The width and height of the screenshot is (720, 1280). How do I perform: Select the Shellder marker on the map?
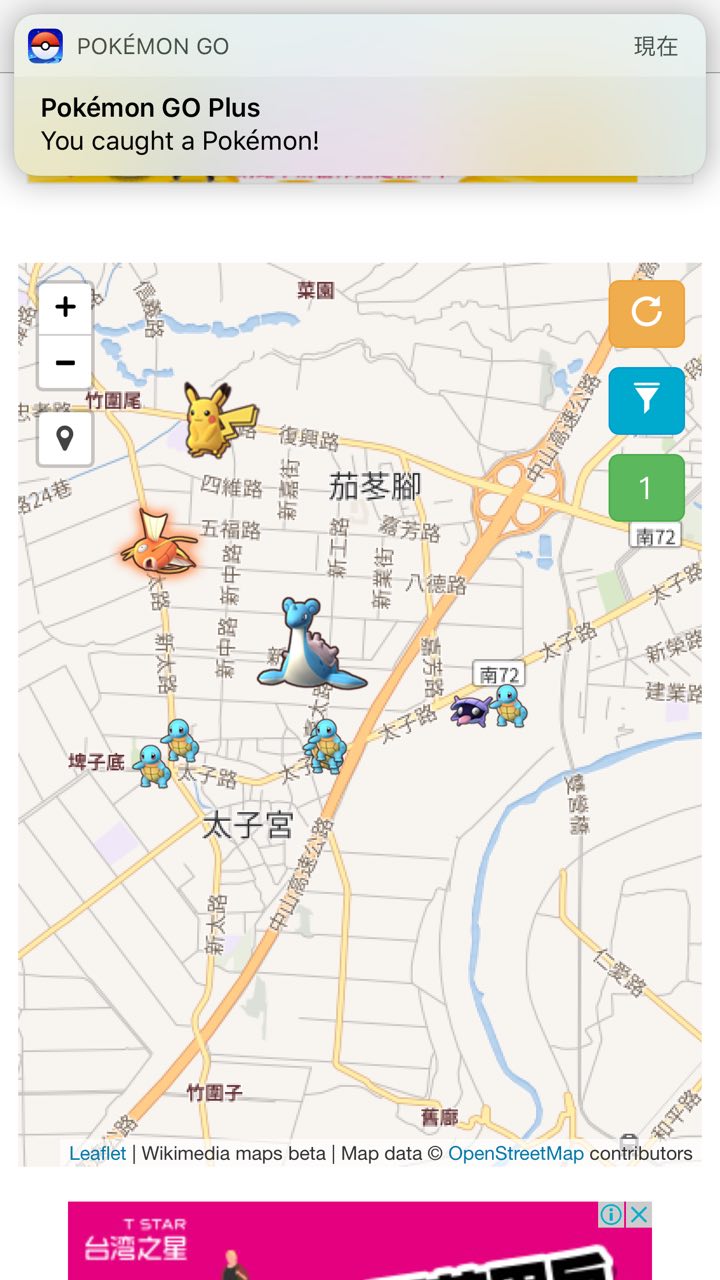pyautogui.click(x=467, y=710)
